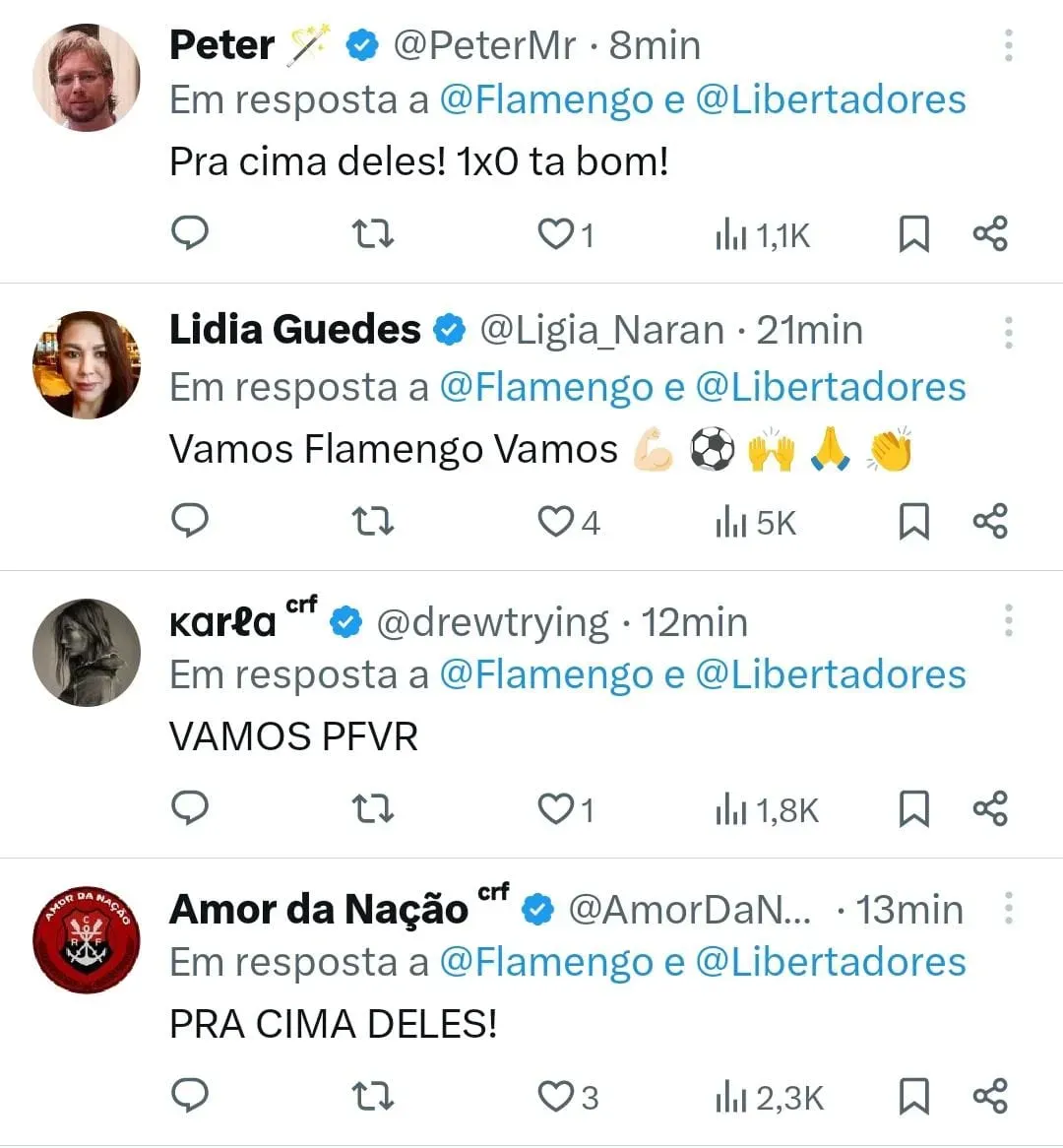View Peter's profile photo
The image size is (1063, 1148).
point(87,77)
